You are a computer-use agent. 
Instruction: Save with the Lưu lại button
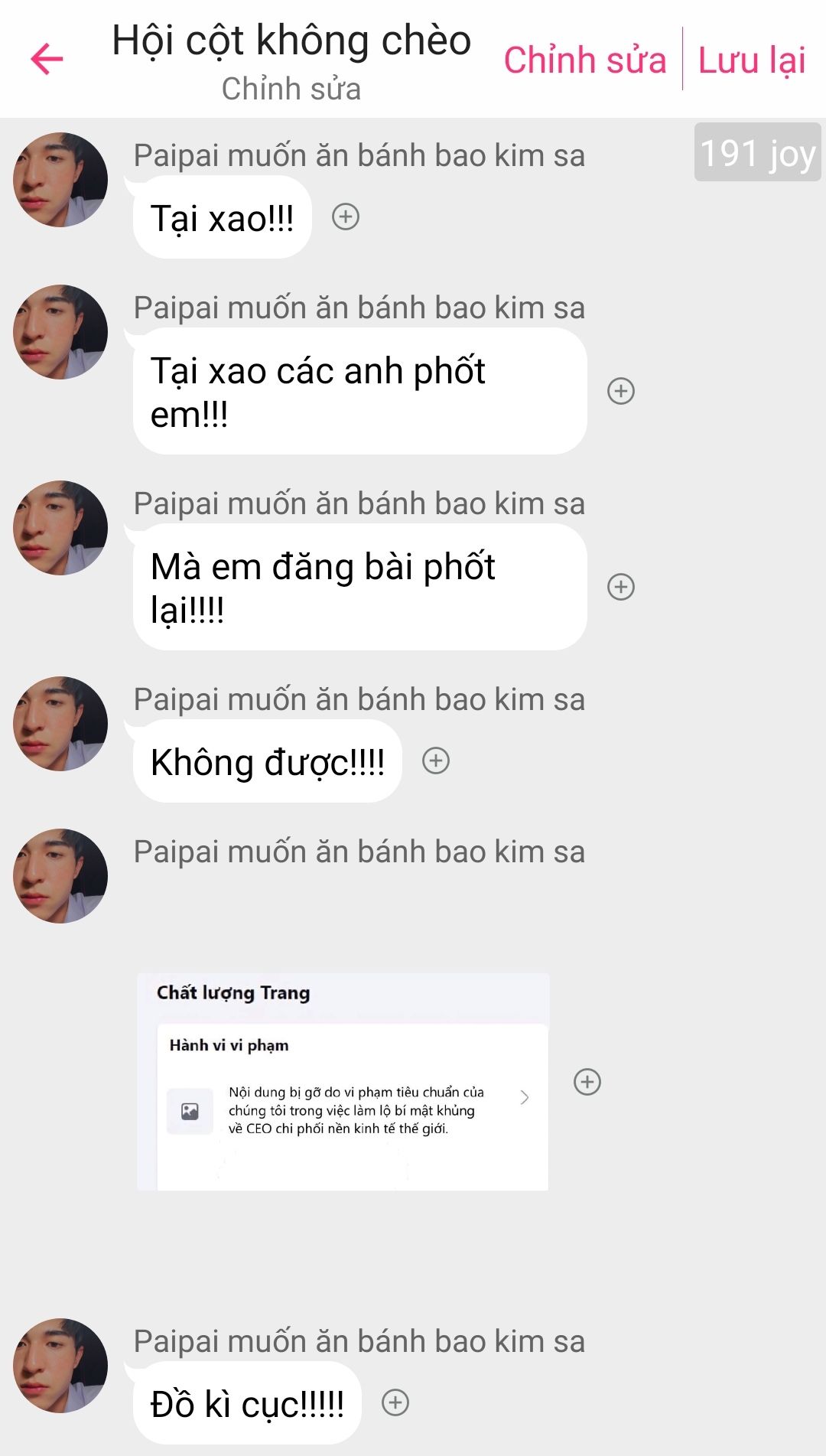(x=752, y=60)
